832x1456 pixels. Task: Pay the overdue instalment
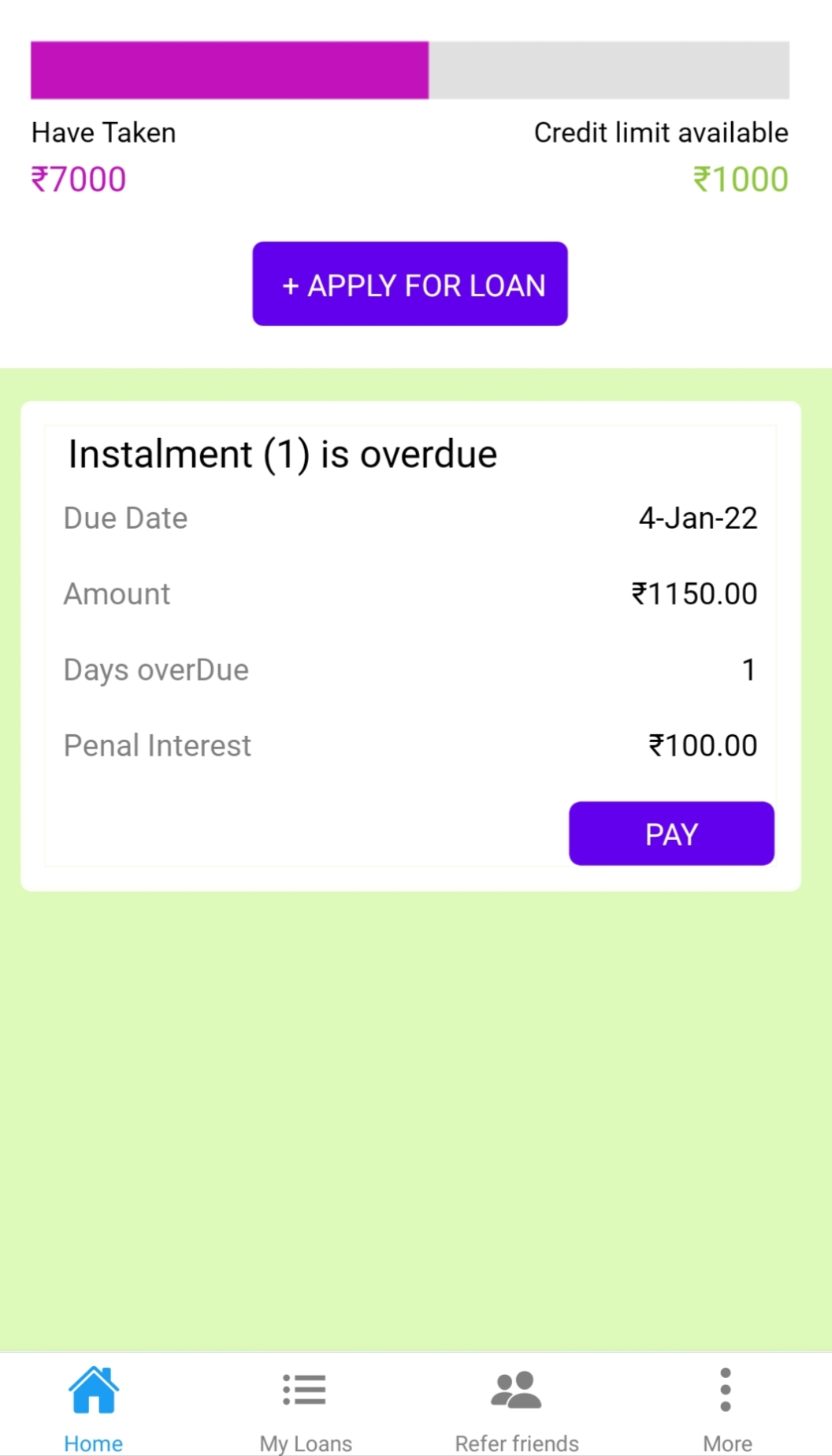[x=671, y=834]
